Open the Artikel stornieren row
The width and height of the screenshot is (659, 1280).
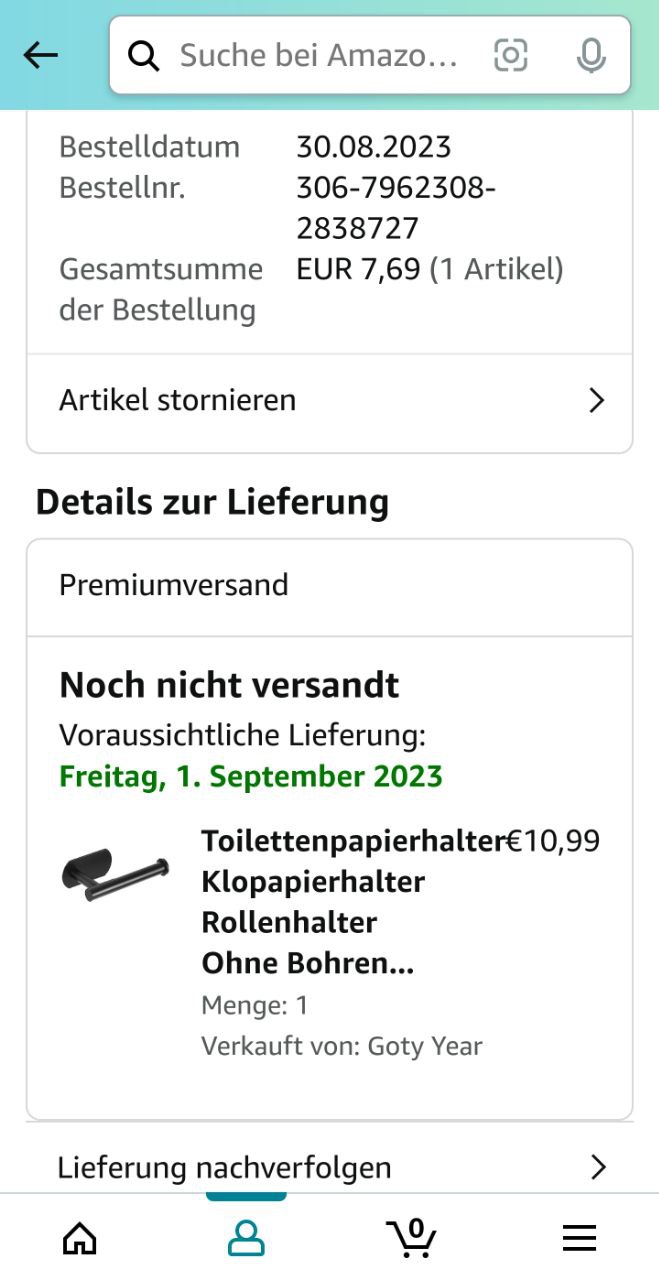tap(330, 401)
